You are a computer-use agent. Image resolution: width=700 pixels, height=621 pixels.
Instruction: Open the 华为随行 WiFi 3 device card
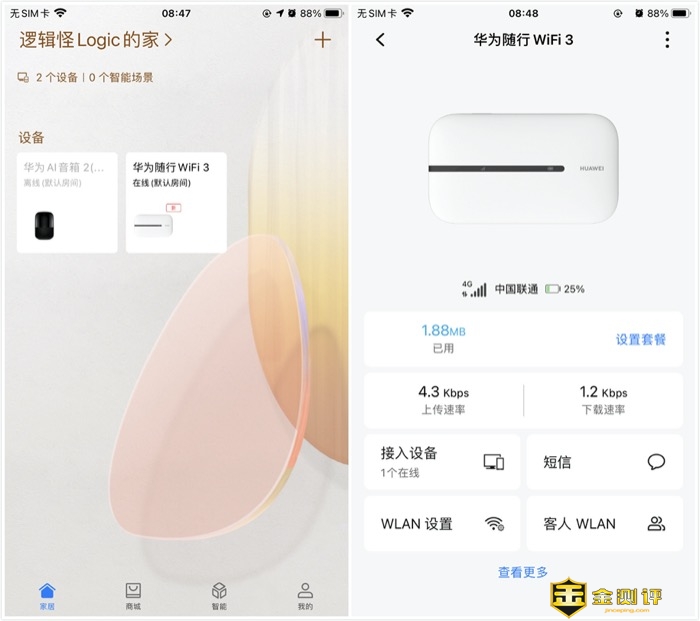click(x=176, y=202)
